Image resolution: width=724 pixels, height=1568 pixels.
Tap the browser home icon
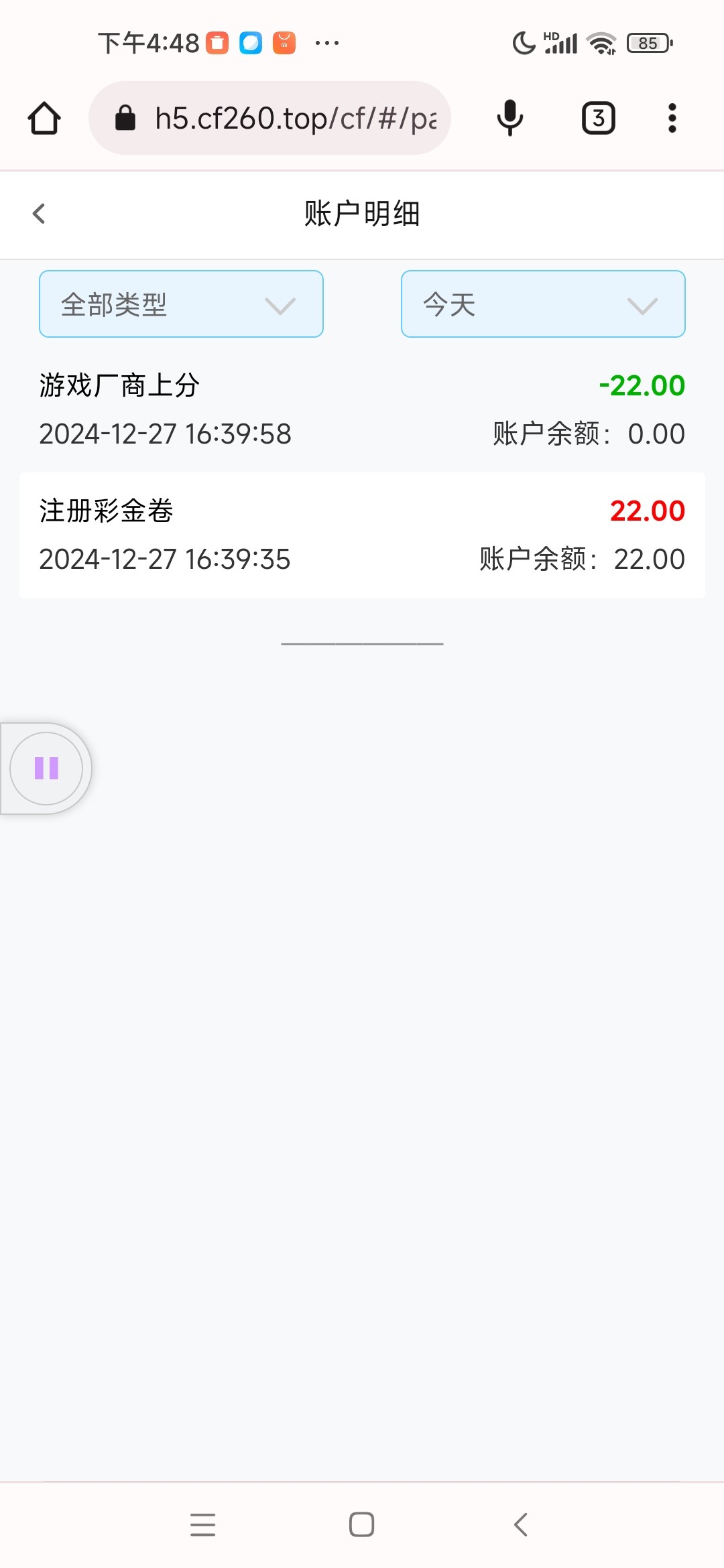(x=44, y=119)
